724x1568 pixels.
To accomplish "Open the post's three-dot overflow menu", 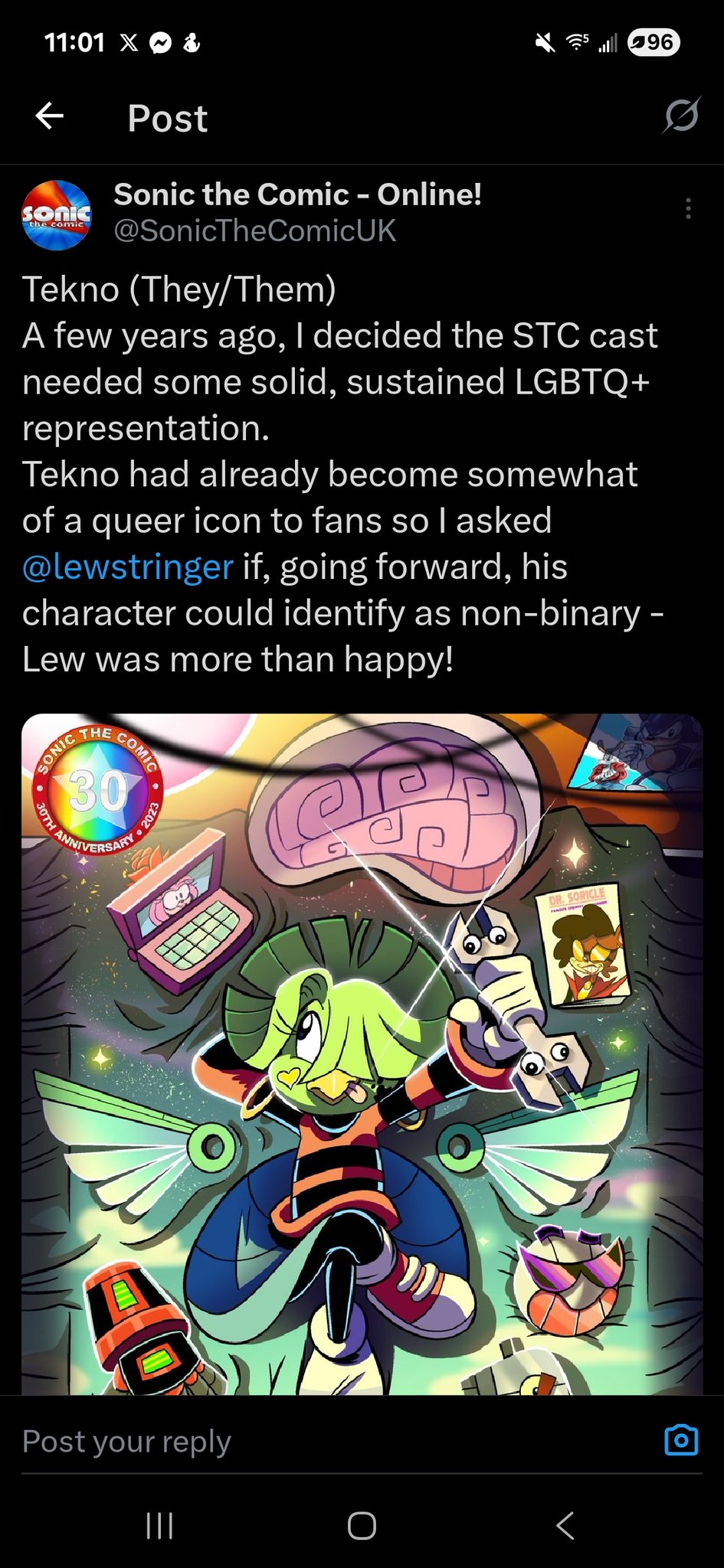I will 688,209.
